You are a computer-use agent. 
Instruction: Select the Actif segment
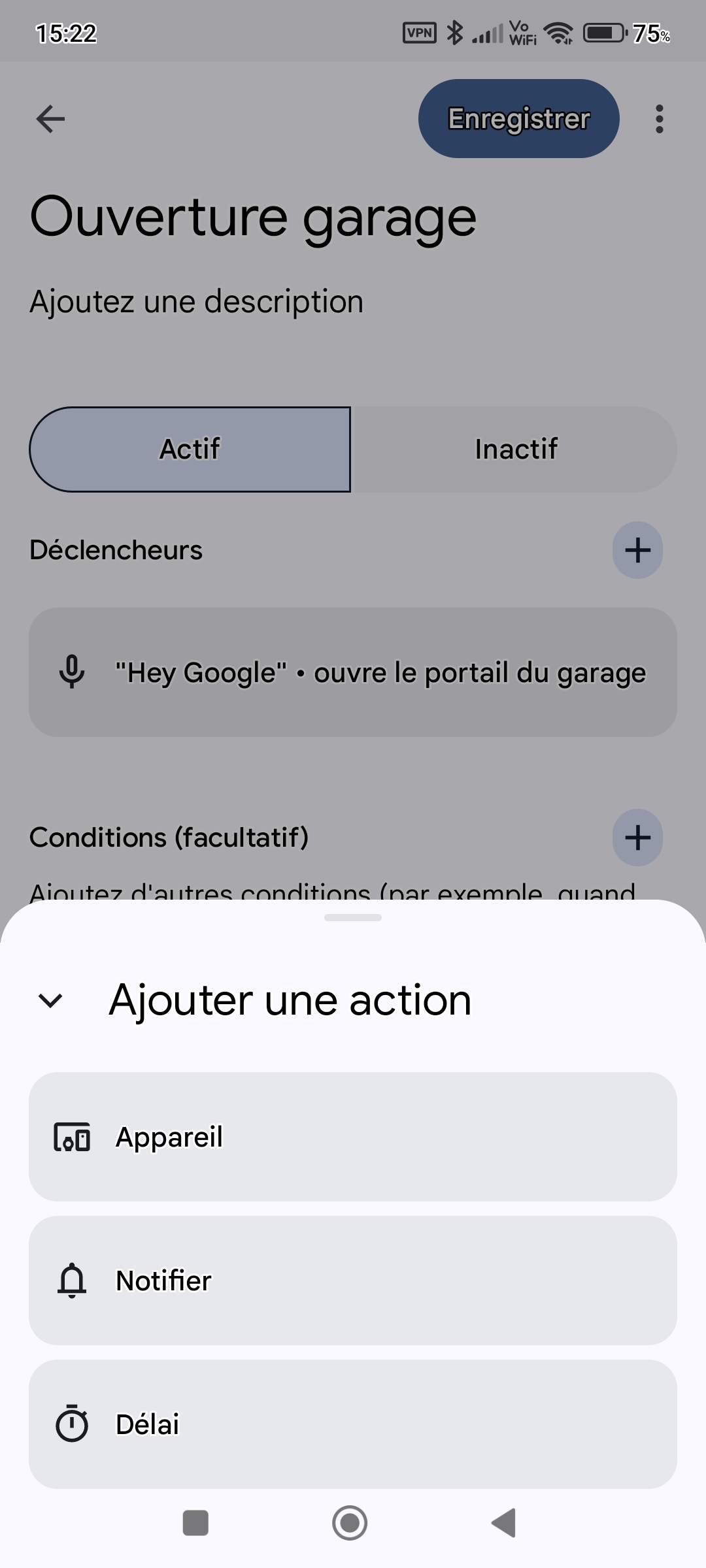click(x=190, y=449)
